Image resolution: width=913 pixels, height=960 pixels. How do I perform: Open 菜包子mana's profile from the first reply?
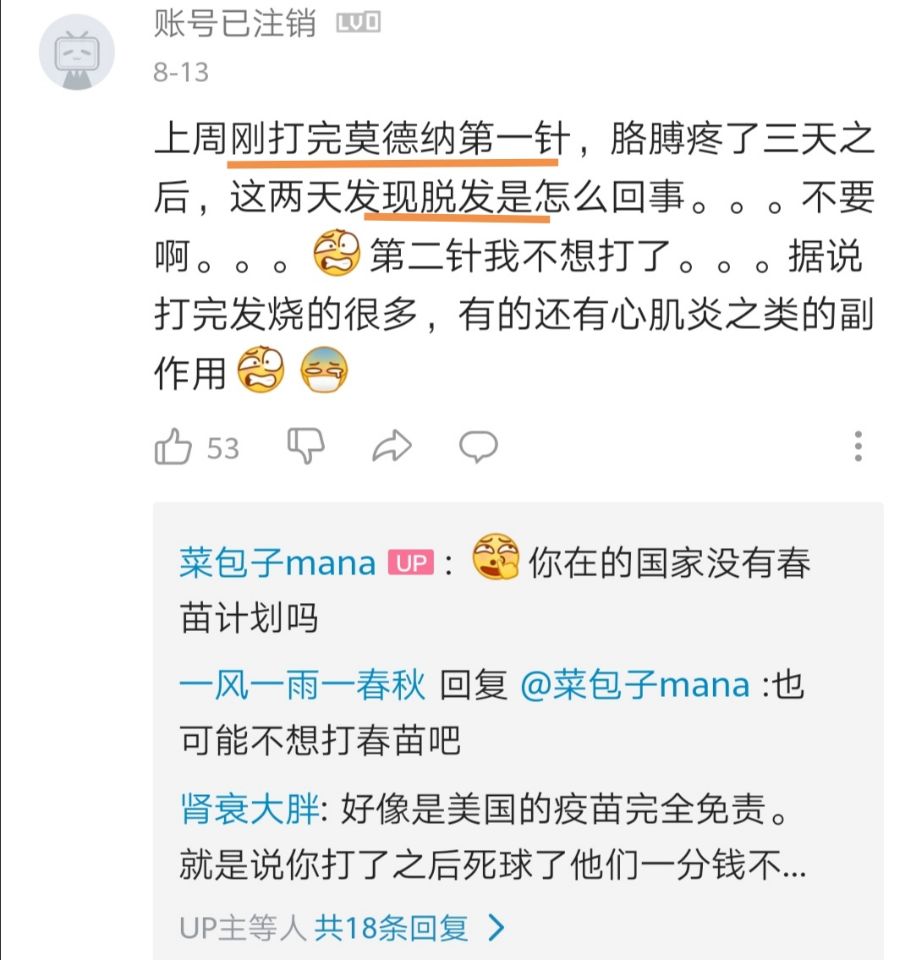click(x=277, y=562)
